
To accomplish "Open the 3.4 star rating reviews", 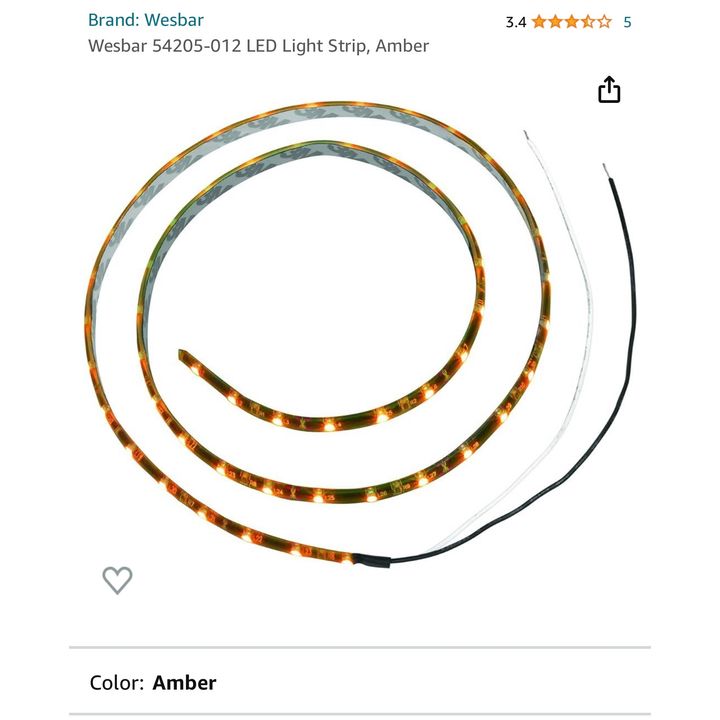I will pos(570,21).
